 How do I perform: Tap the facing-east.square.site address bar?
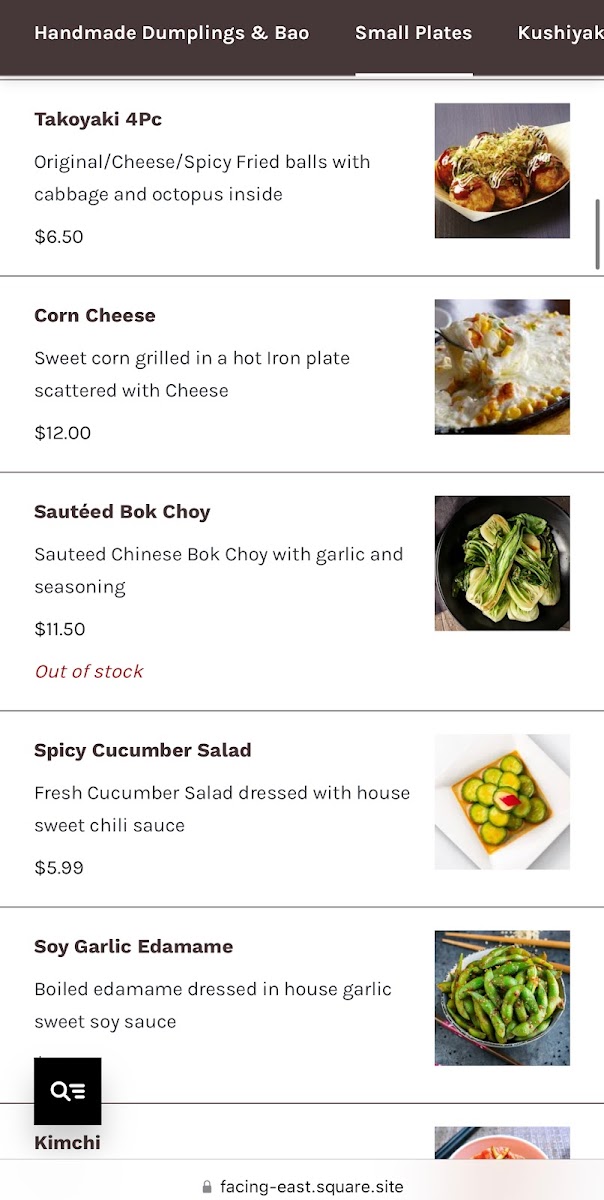[x=302, y=1187]
